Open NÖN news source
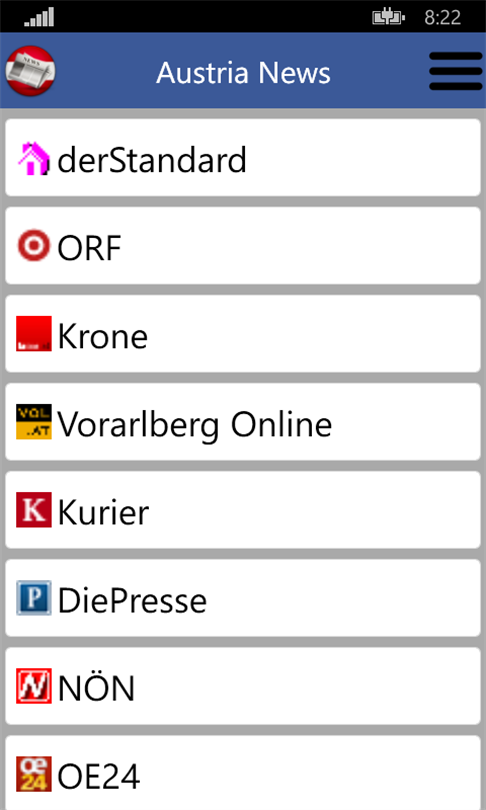Image resolution: width=486 pixels, height=810 pixels. [x=243, y=686]
